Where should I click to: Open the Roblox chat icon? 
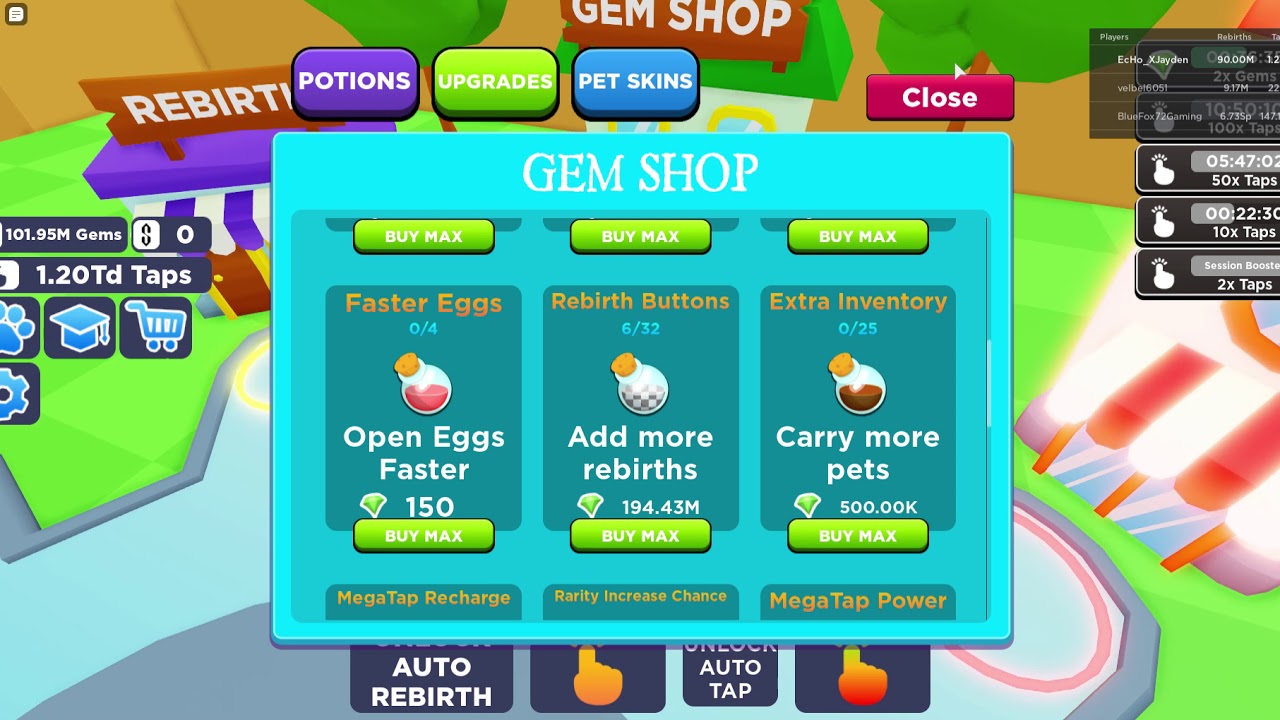pyautogui.click(x=16, y=14)
